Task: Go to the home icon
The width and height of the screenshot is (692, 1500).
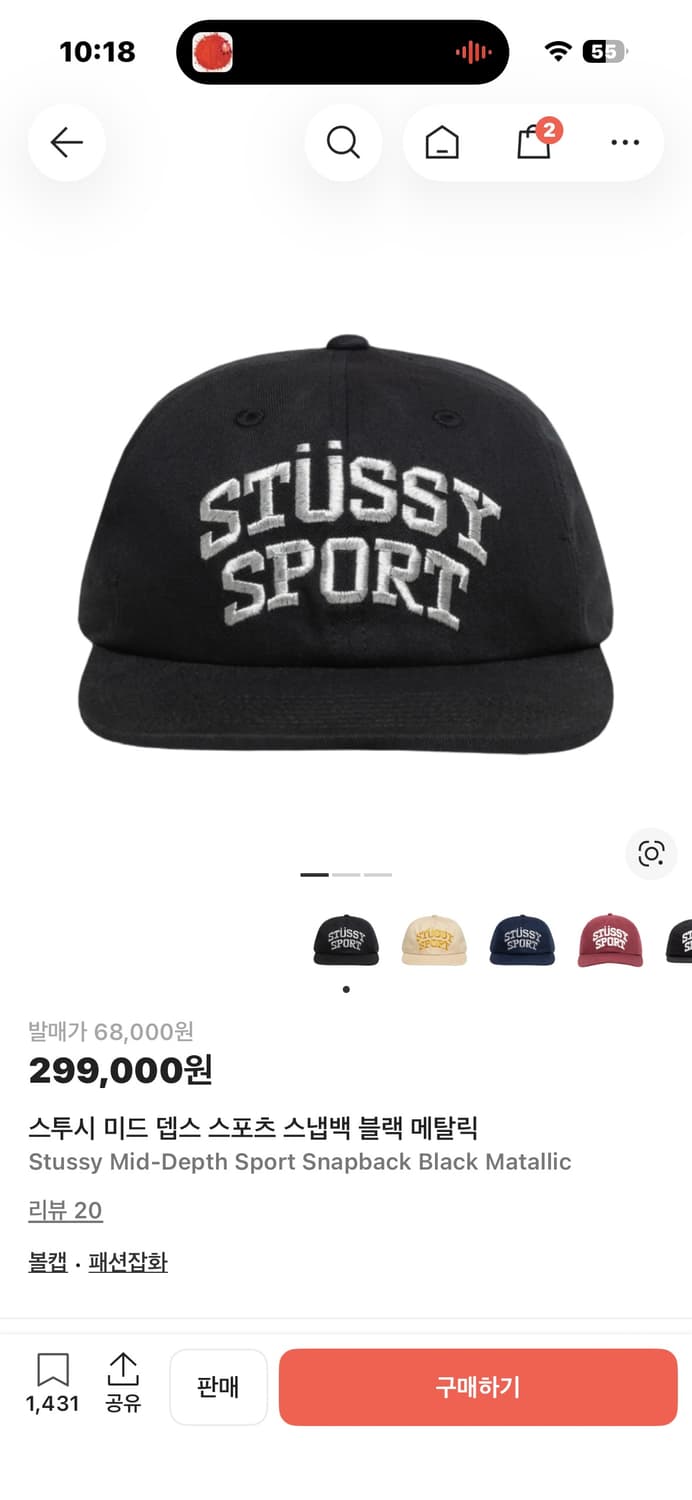Action: pyautogui.click(x=442, y=144)
